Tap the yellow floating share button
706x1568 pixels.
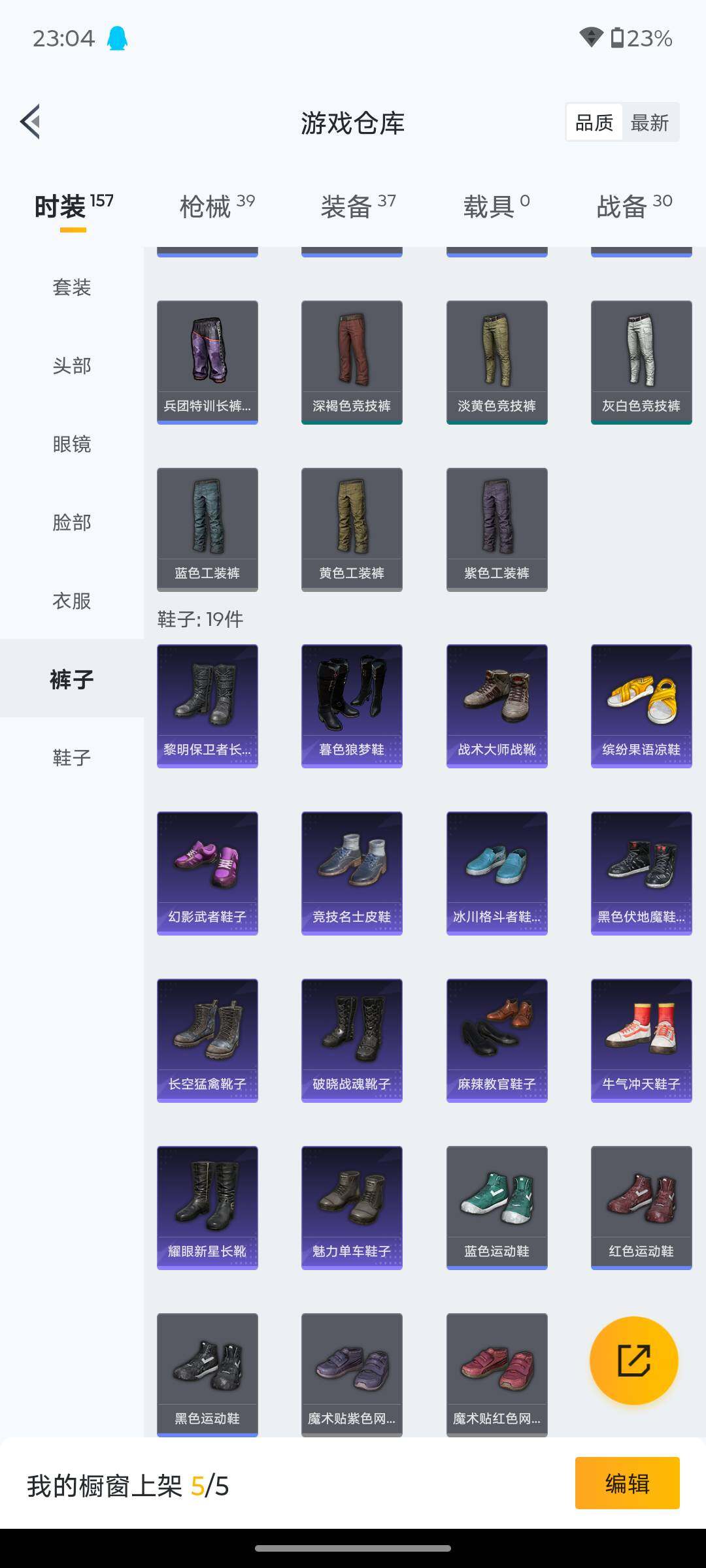pos(633,1360)
